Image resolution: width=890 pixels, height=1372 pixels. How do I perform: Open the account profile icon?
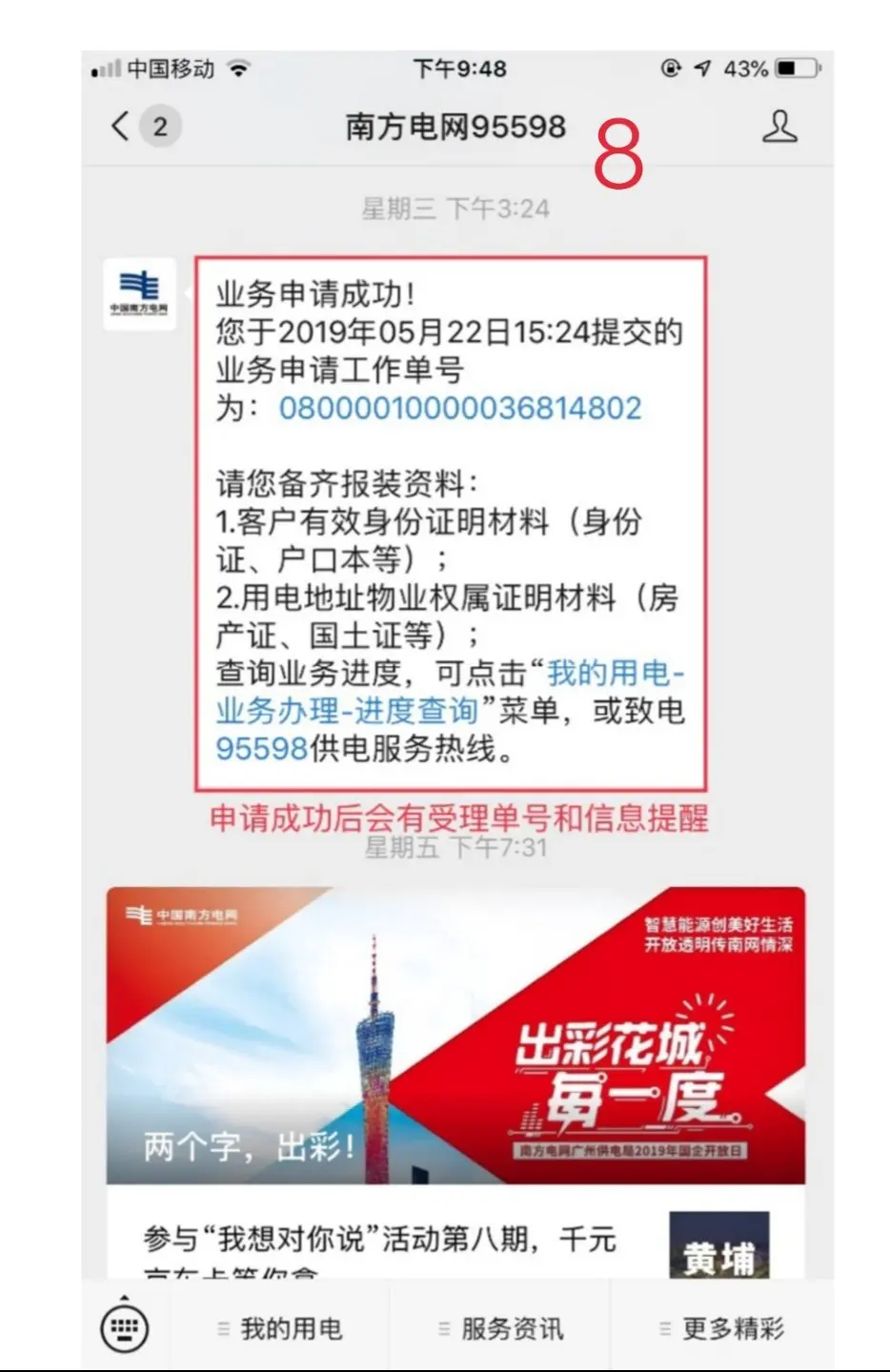(x=779, y=127)
